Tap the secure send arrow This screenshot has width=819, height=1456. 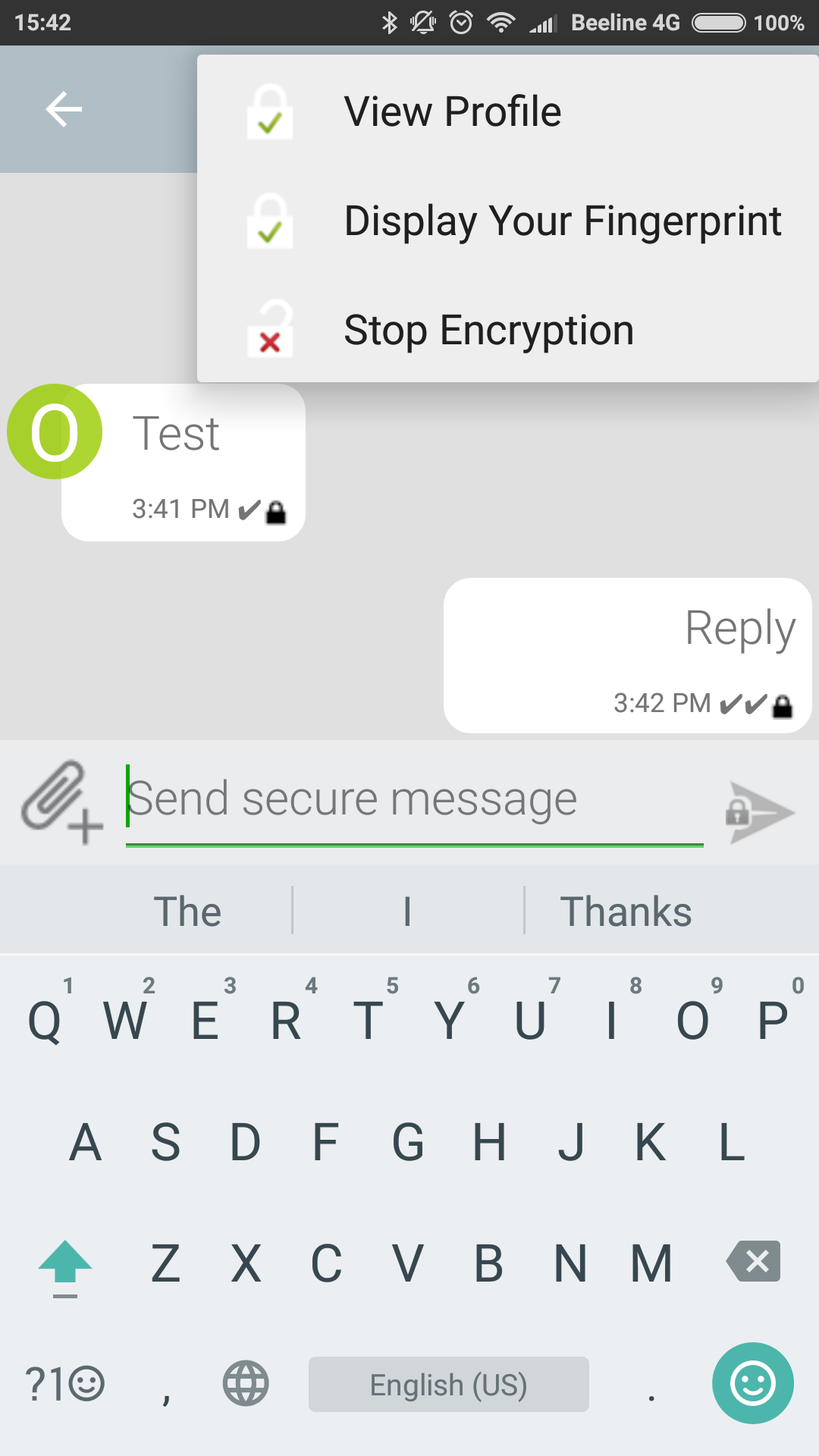pos(758,812)
